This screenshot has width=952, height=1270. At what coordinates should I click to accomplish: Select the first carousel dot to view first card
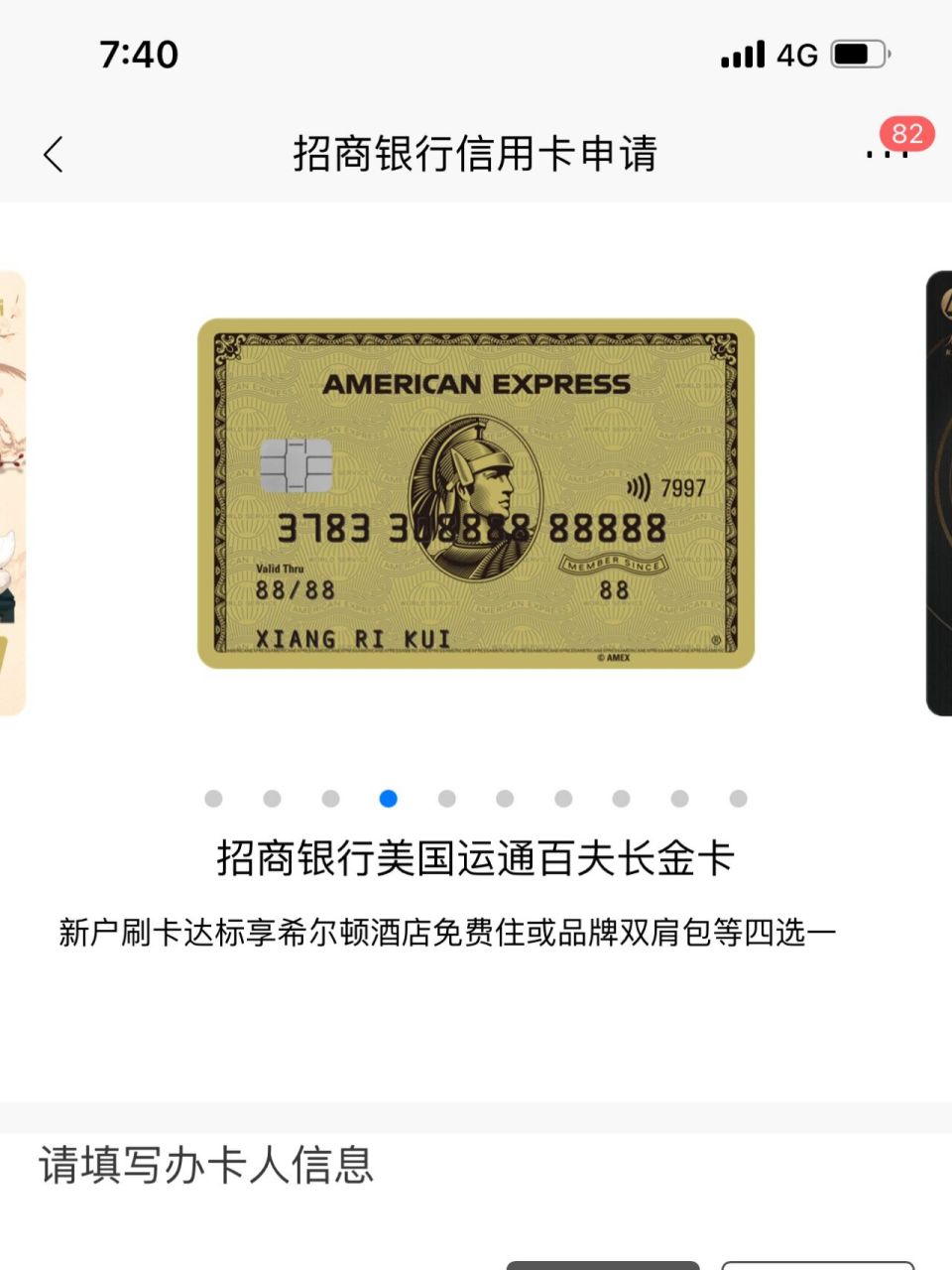tap(212, 797)
